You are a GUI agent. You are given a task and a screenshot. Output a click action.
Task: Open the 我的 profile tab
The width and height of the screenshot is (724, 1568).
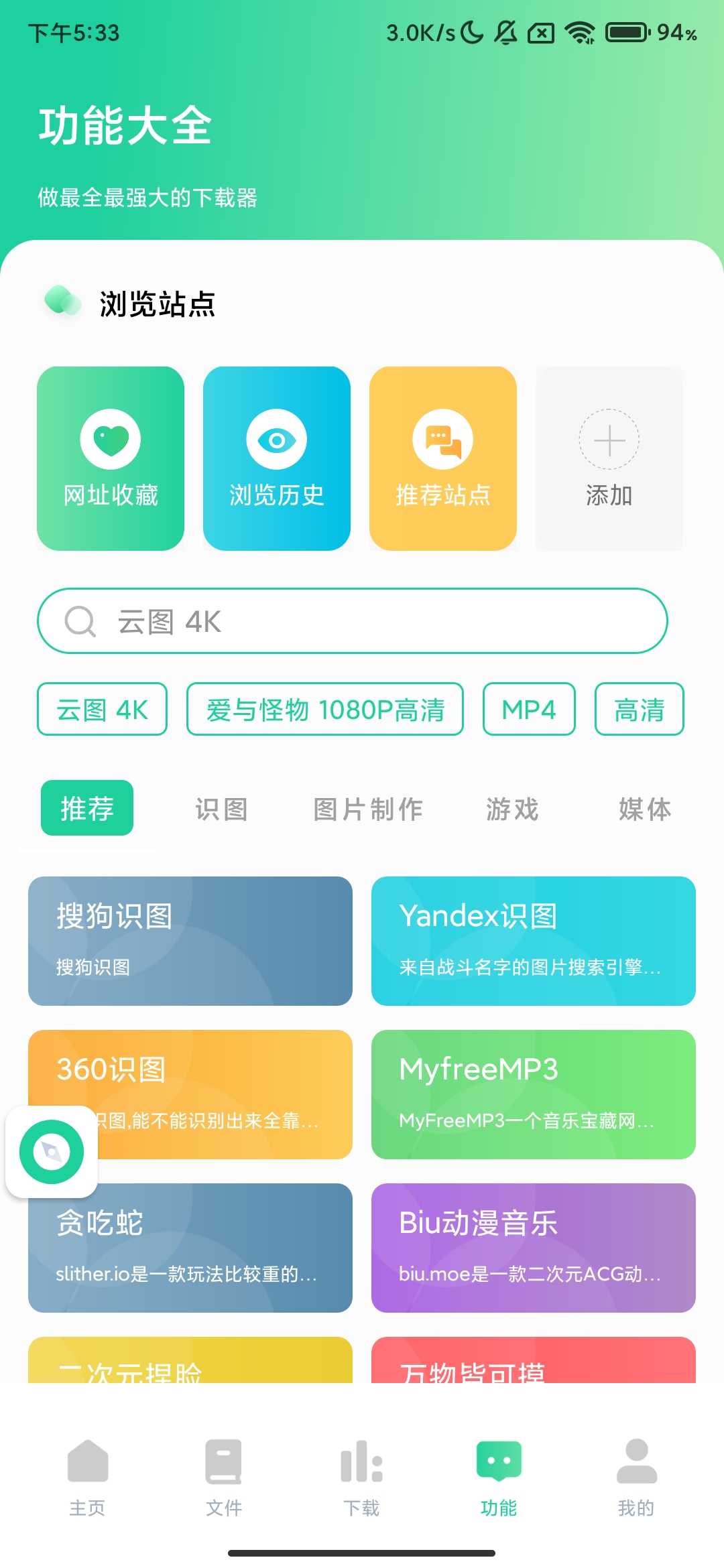point(636,1478)
